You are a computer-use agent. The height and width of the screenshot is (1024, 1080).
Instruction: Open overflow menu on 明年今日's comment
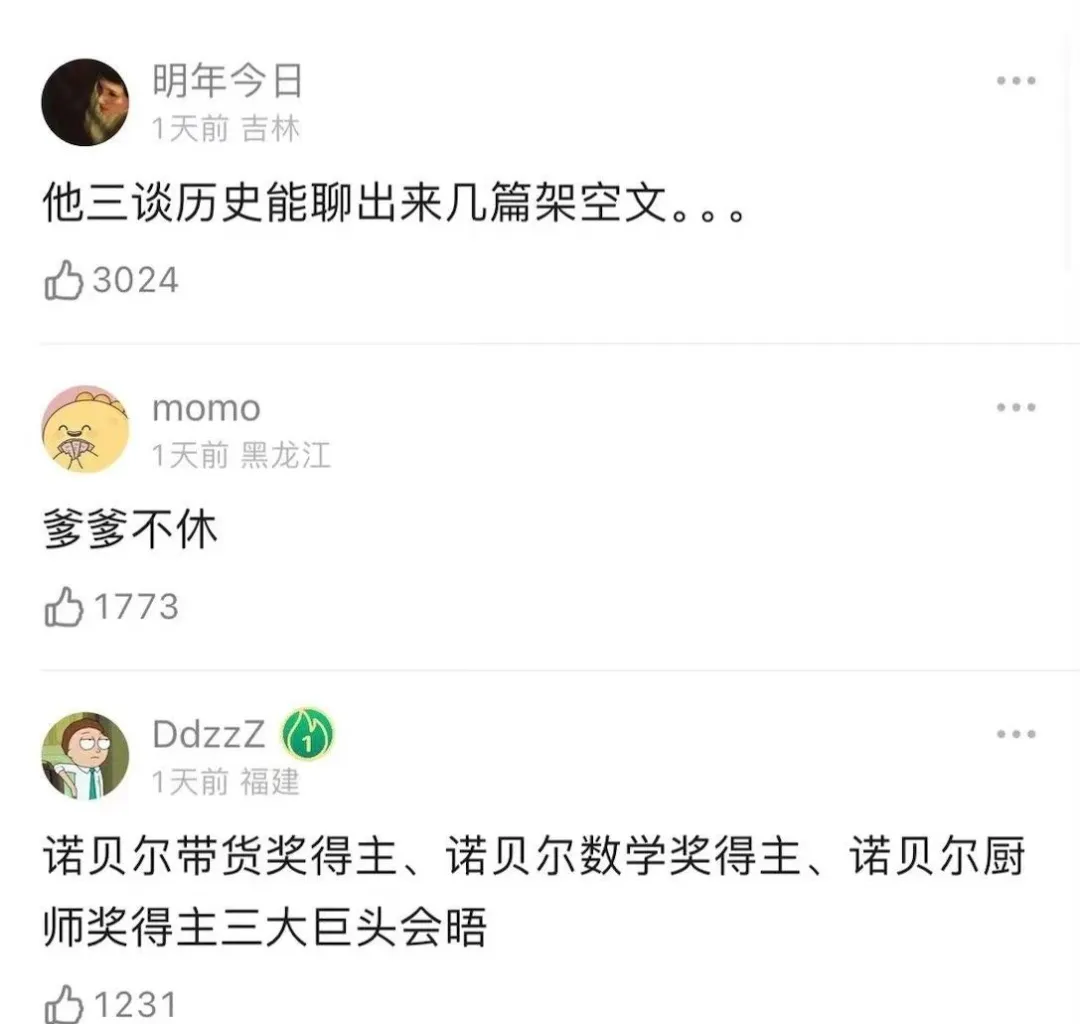(x=1015, y=81)
